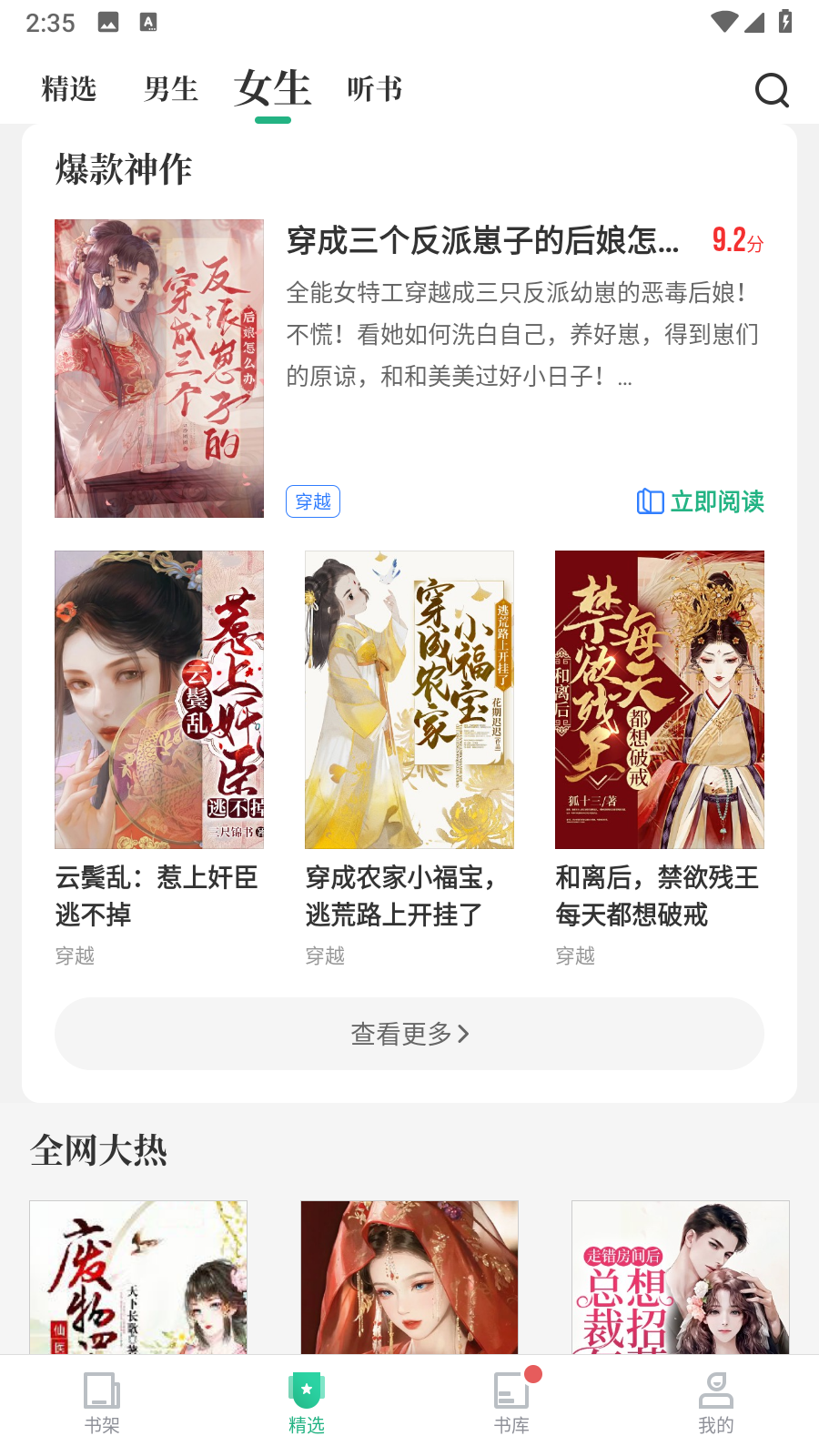Viewport: 819px width, 1456px height.
Task: Switch to the 精选 top tab
Action: [x=69, y=89]
